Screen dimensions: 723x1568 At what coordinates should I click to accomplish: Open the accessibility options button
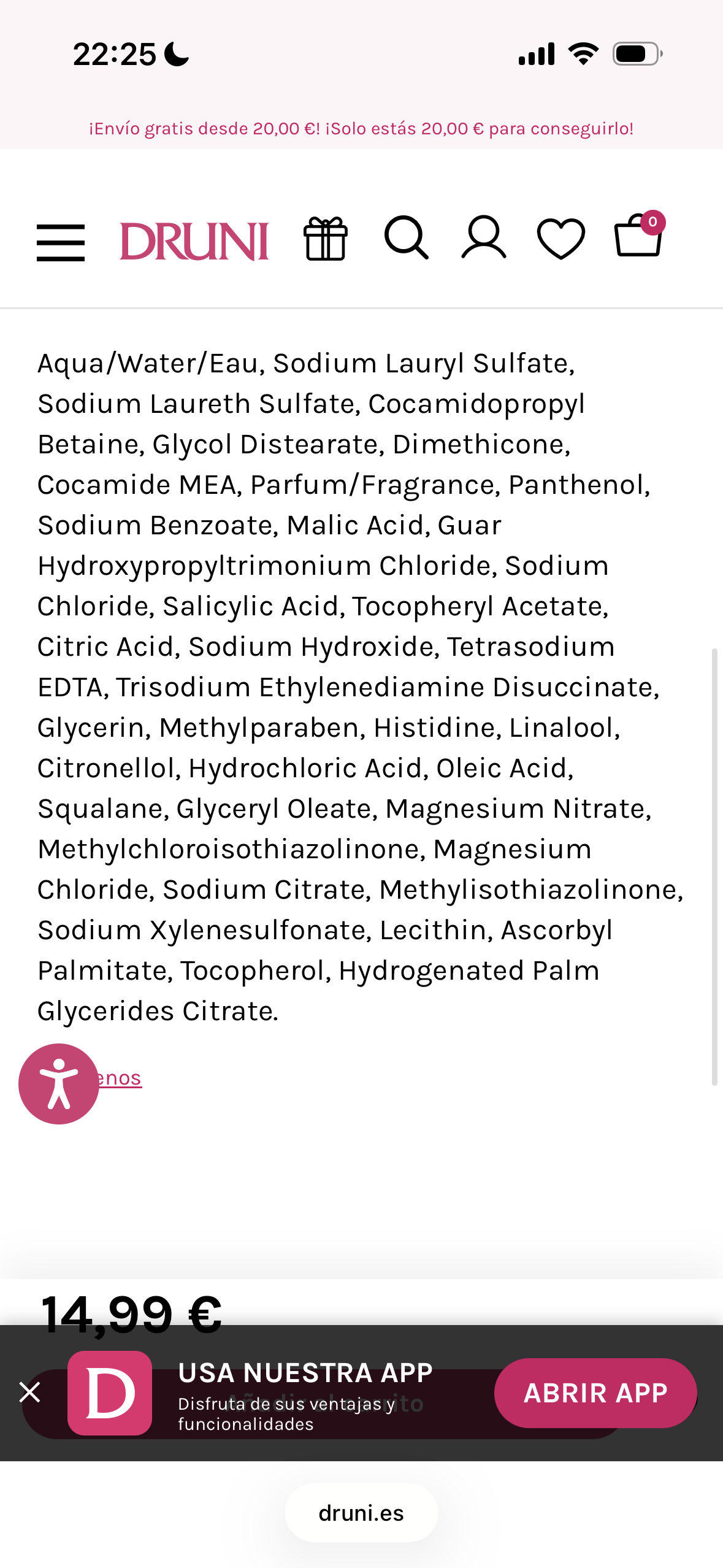tap(59, 1083)
